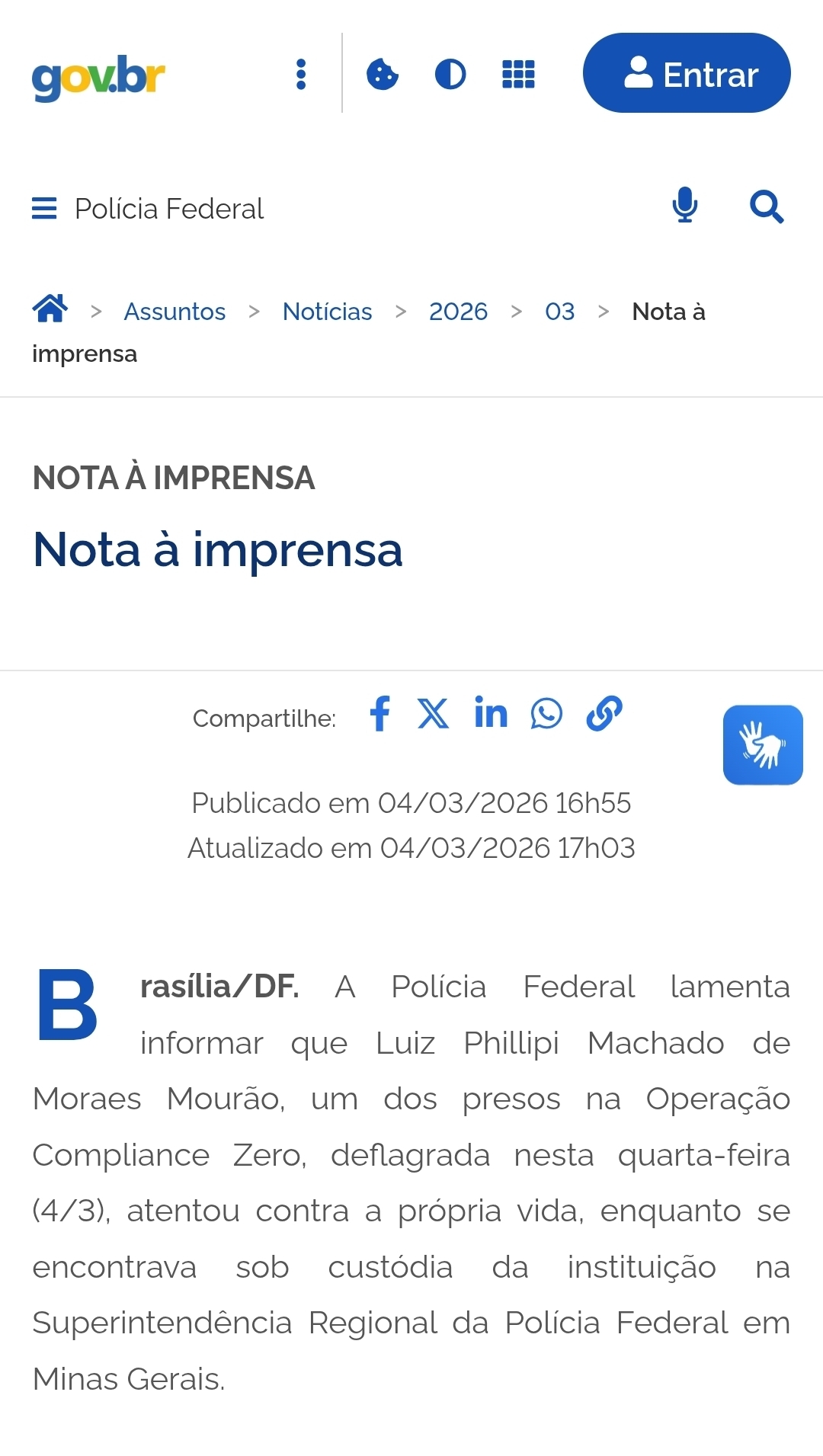This screenshot has width=823, height=1456.
Task: Open the site search magnifier
Action: (767, 206)
